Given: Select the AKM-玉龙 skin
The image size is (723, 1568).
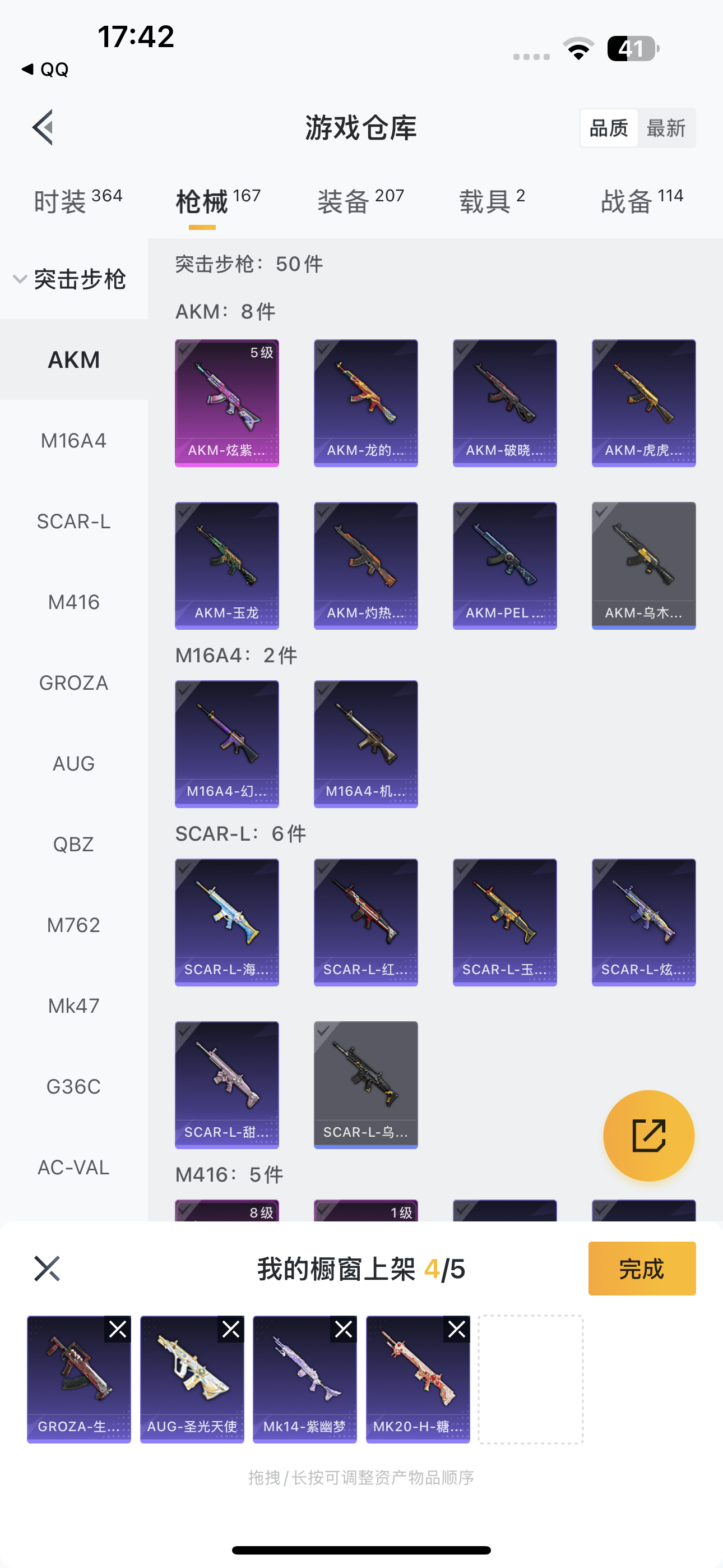Looking at the screenshot, I should 226,565.
